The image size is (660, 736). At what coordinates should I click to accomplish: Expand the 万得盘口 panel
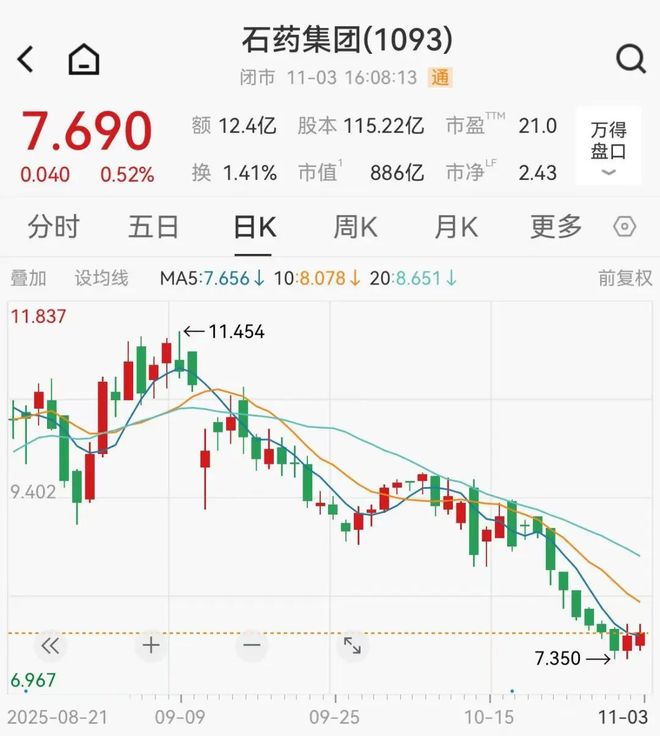(x=608, y=148)
